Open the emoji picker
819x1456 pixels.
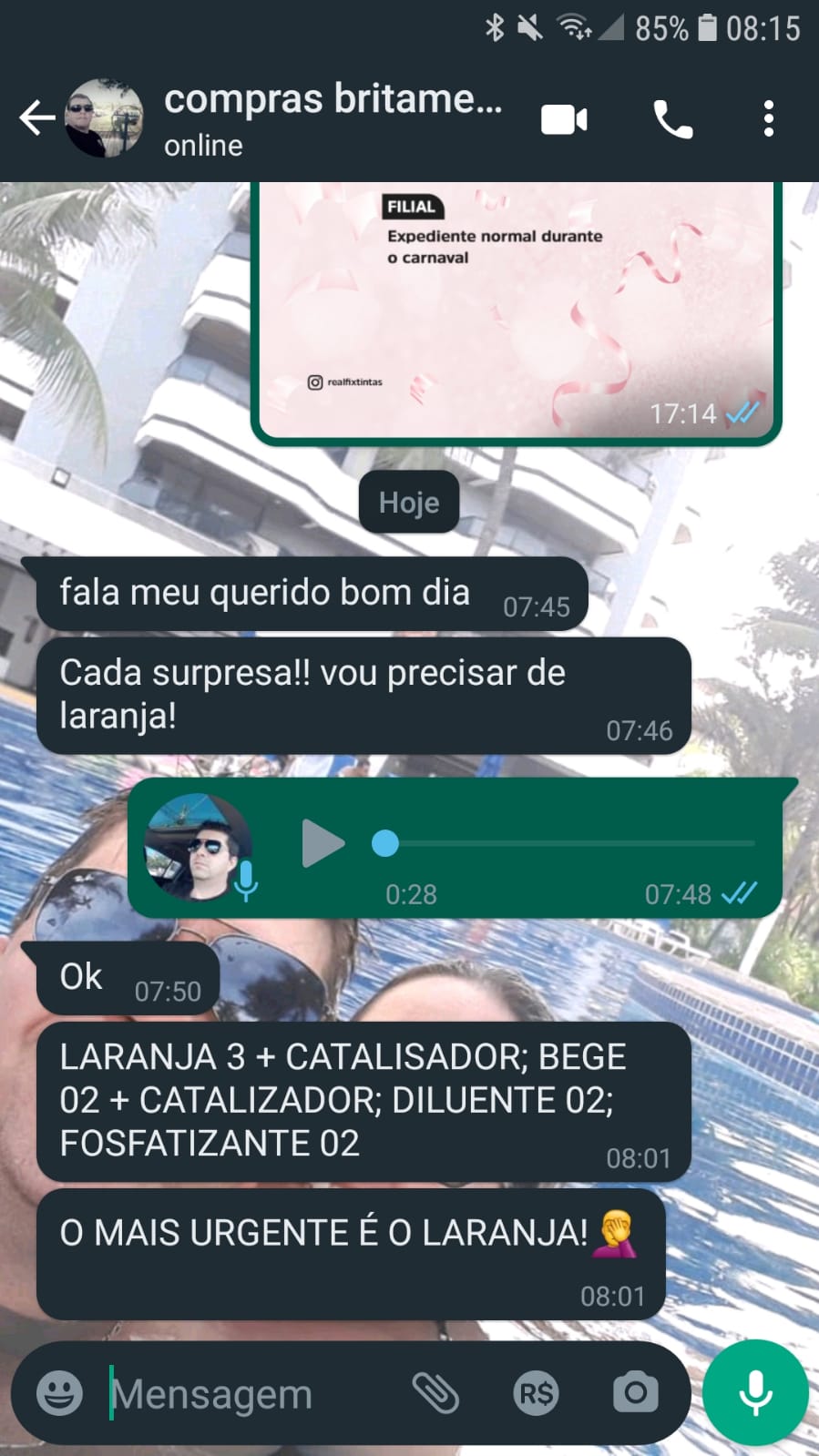click(x=60, y=1393)
